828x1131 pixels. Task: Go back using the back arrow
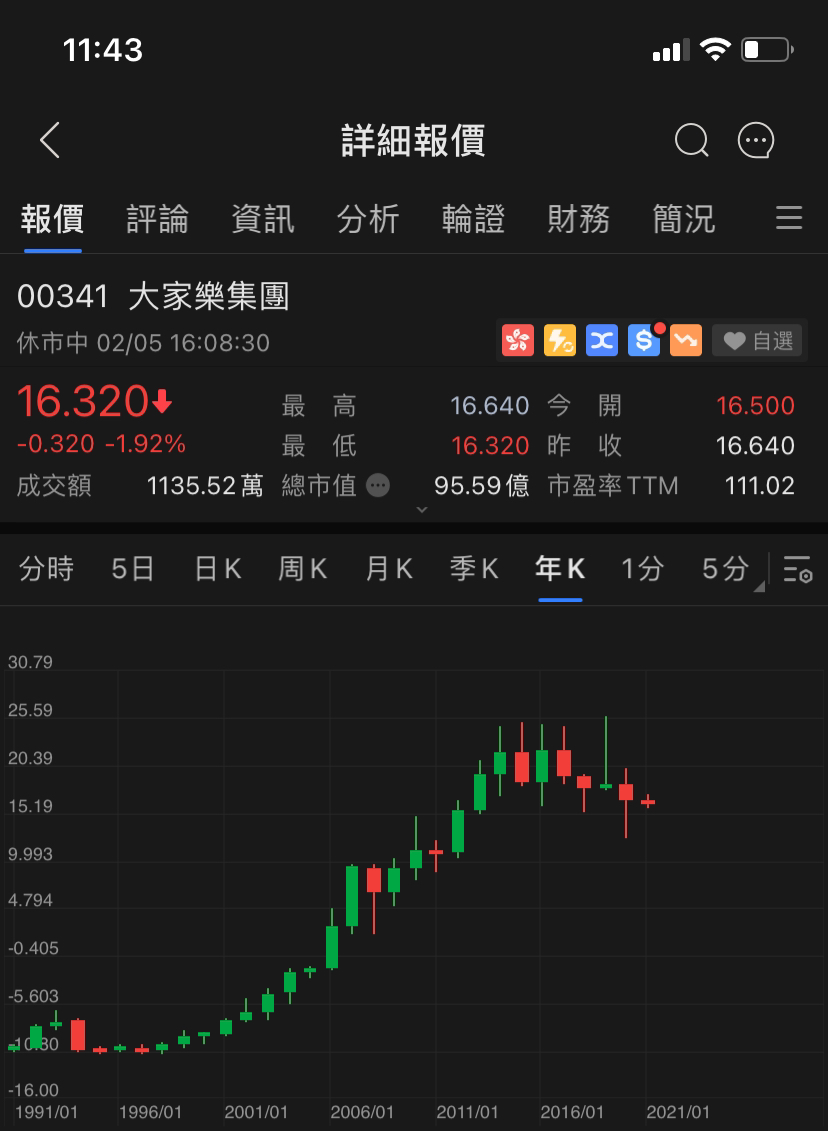click(50, 141)
